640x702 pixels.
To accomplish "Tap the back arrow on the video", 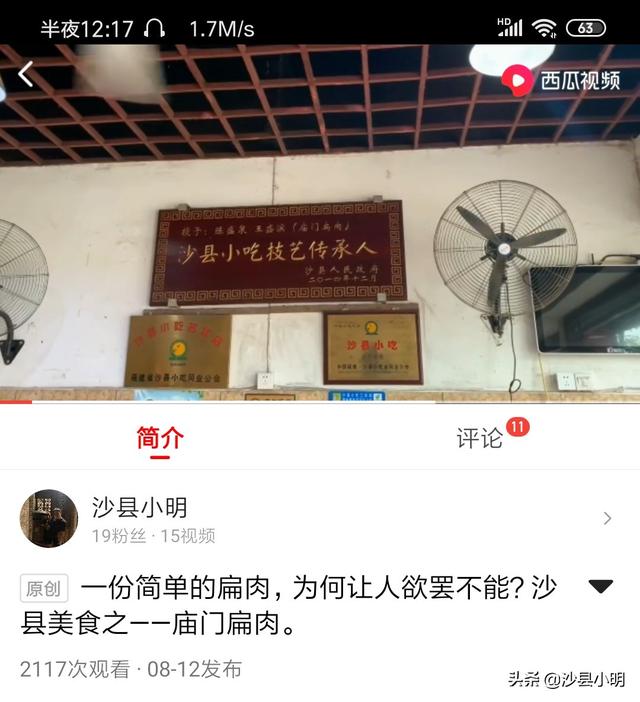I will 26,74.
